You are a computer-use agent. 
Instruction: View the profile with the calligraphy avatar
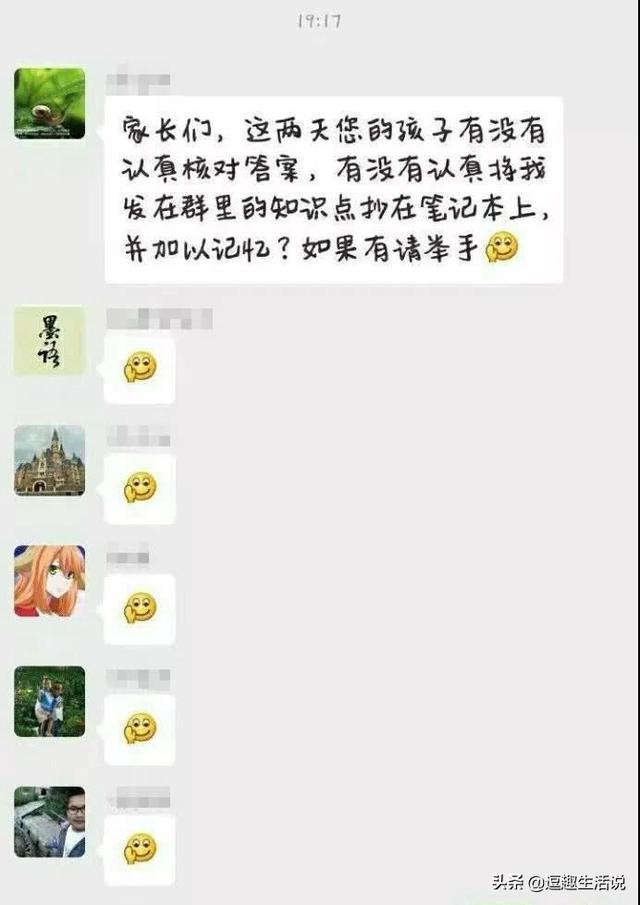coord(49,341)
